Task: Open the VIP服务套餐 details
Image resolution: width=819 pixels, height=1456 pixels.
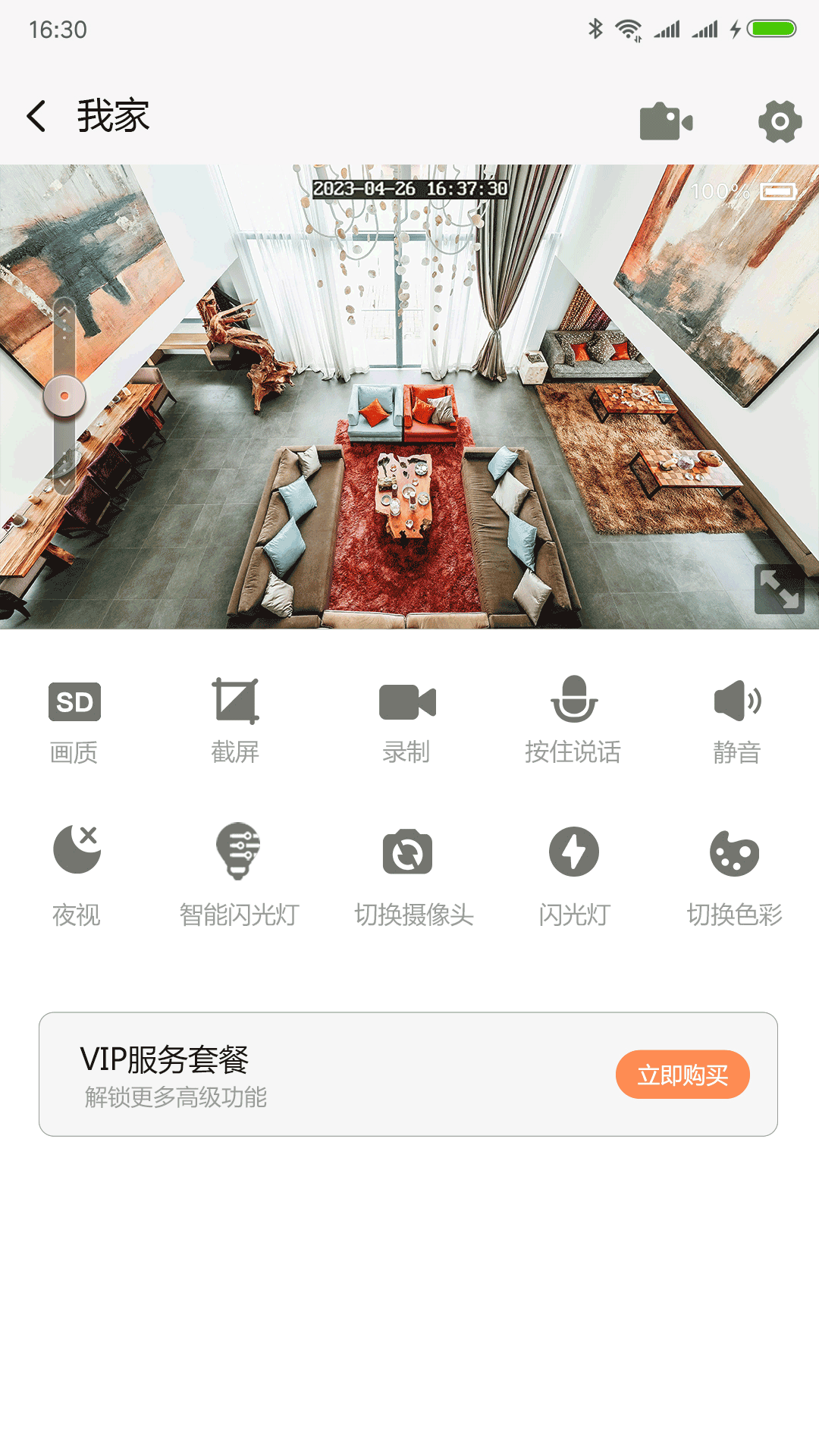Action: tap(169, 1056)
